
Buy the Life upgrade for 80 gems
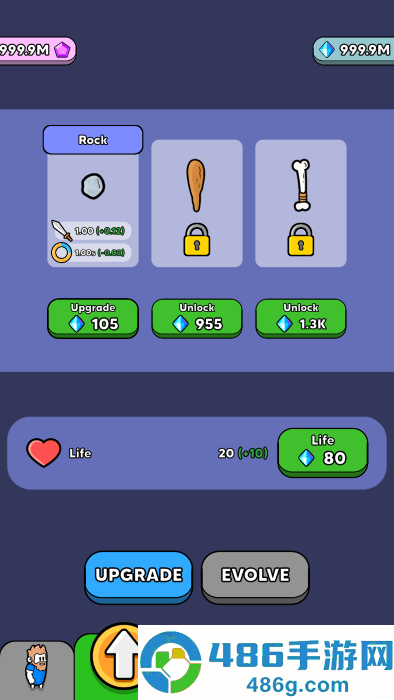(x=323, y=452)
